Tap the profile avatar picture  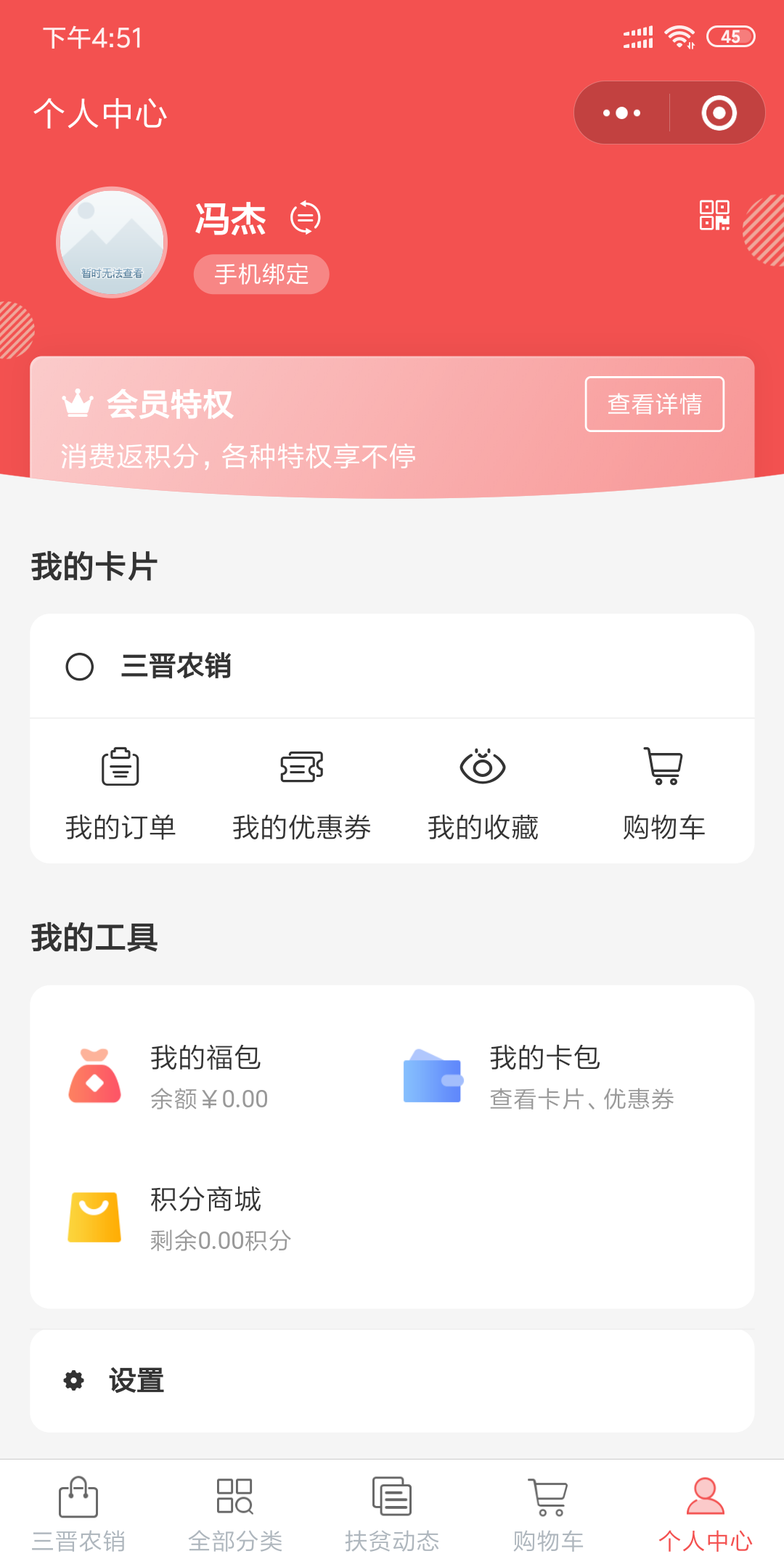[112, 243]
